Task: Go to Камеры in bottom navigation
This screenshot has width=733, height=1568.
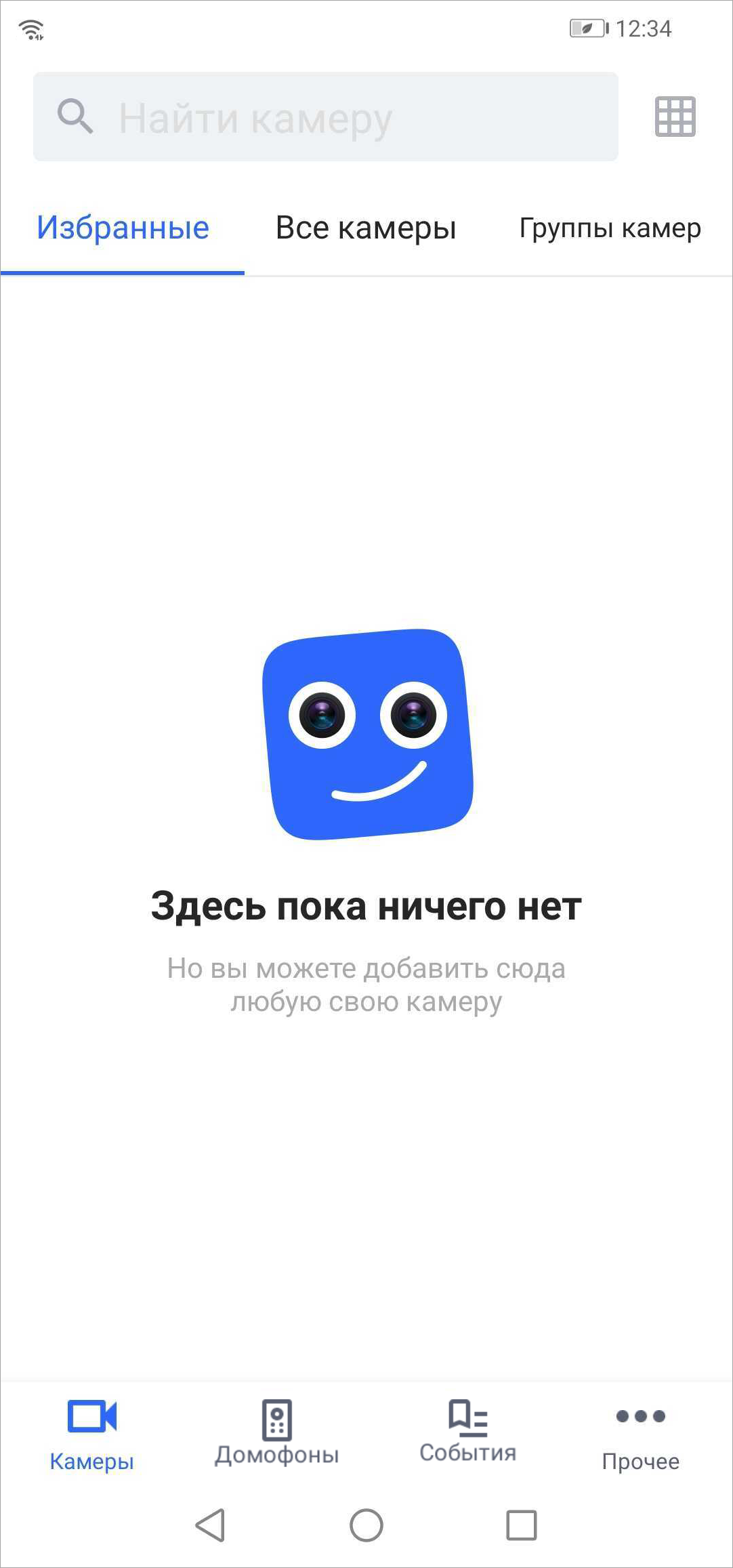Action: 92,1434
